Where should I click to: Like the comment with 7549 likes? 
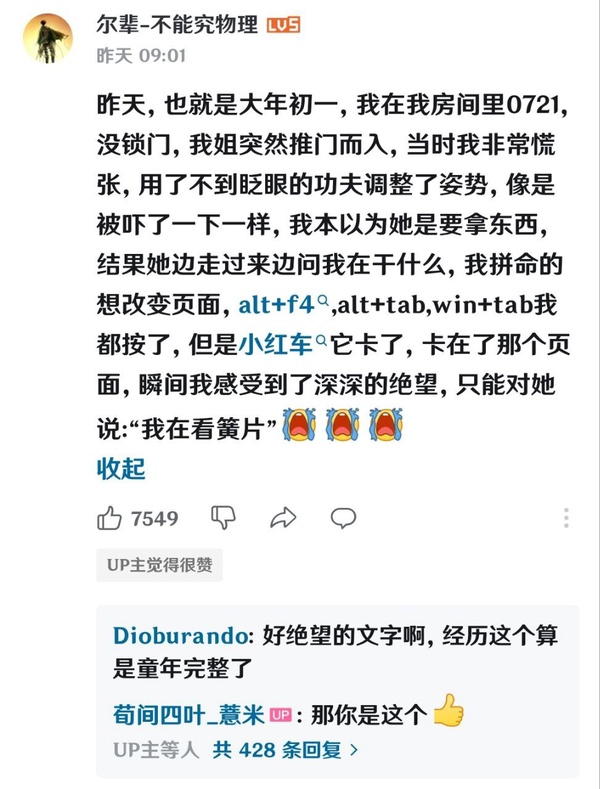click(x=110, y=517)
